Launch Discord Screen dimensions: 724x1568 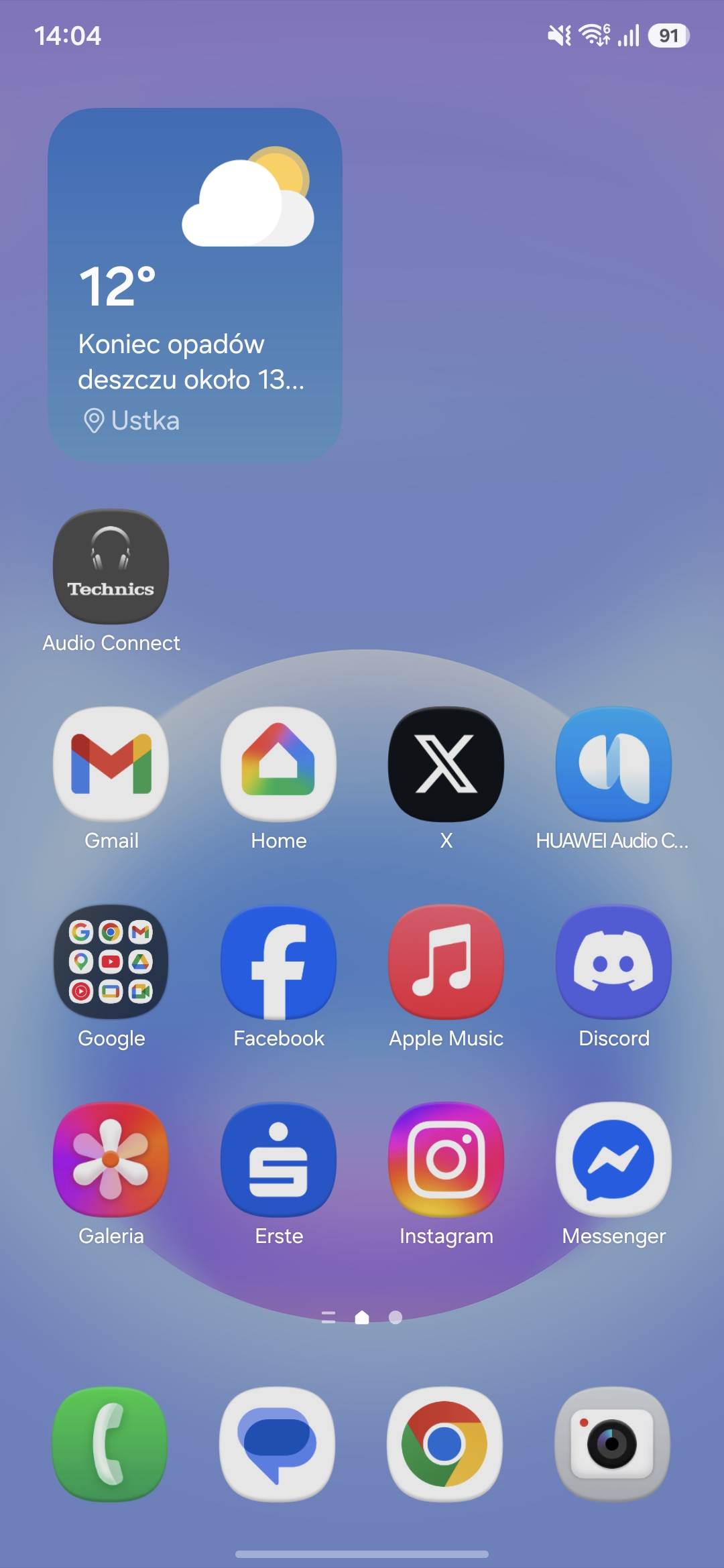pyautogui.click(x=613, y=962)
